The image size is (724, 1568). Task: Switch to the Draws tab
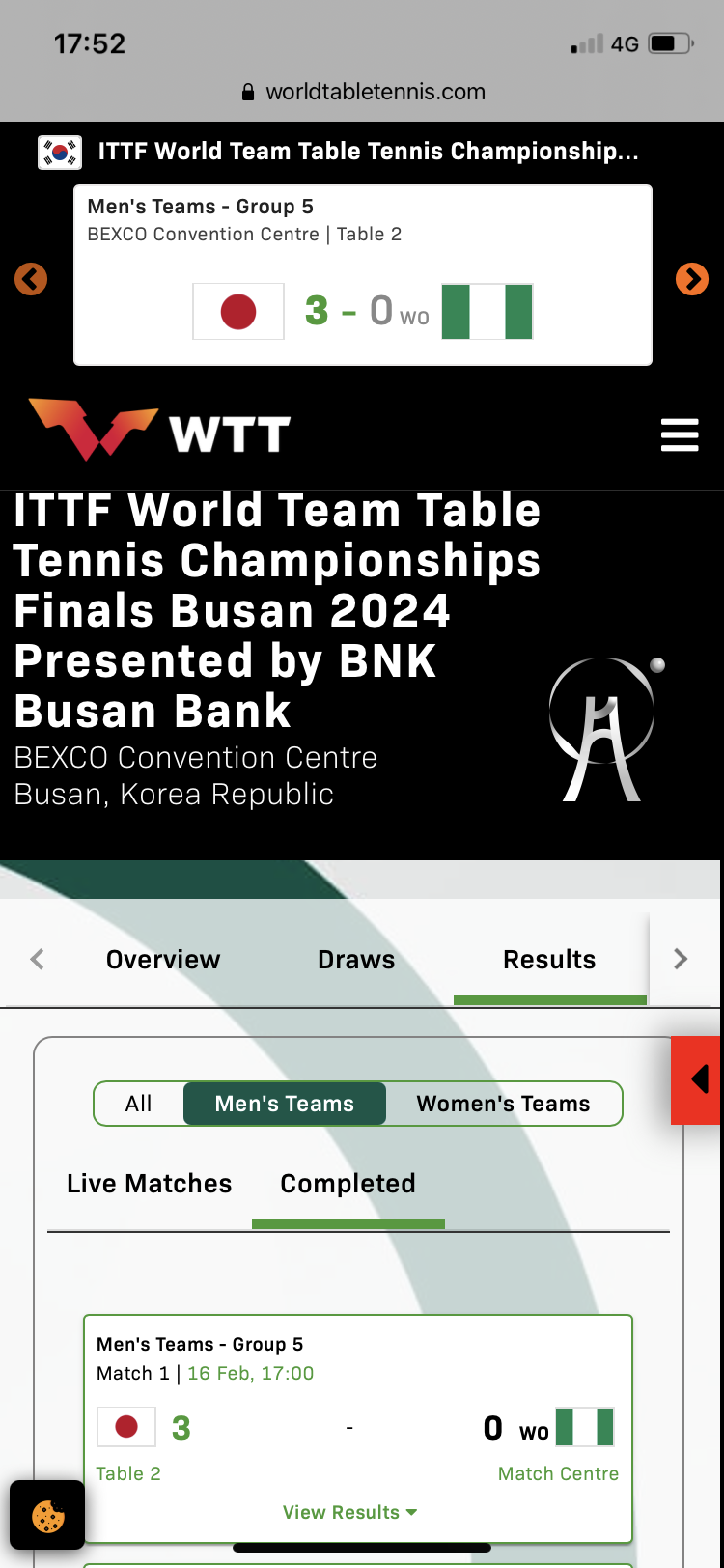point(356,960)
